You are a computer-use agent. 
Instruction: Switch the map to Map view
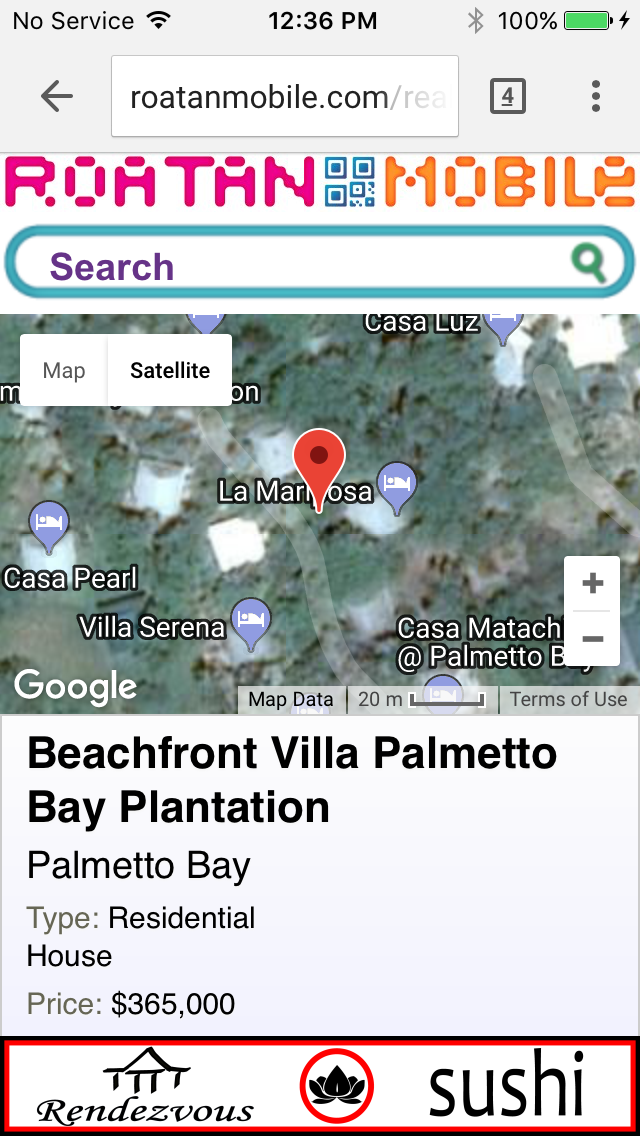tap(64, 370)
